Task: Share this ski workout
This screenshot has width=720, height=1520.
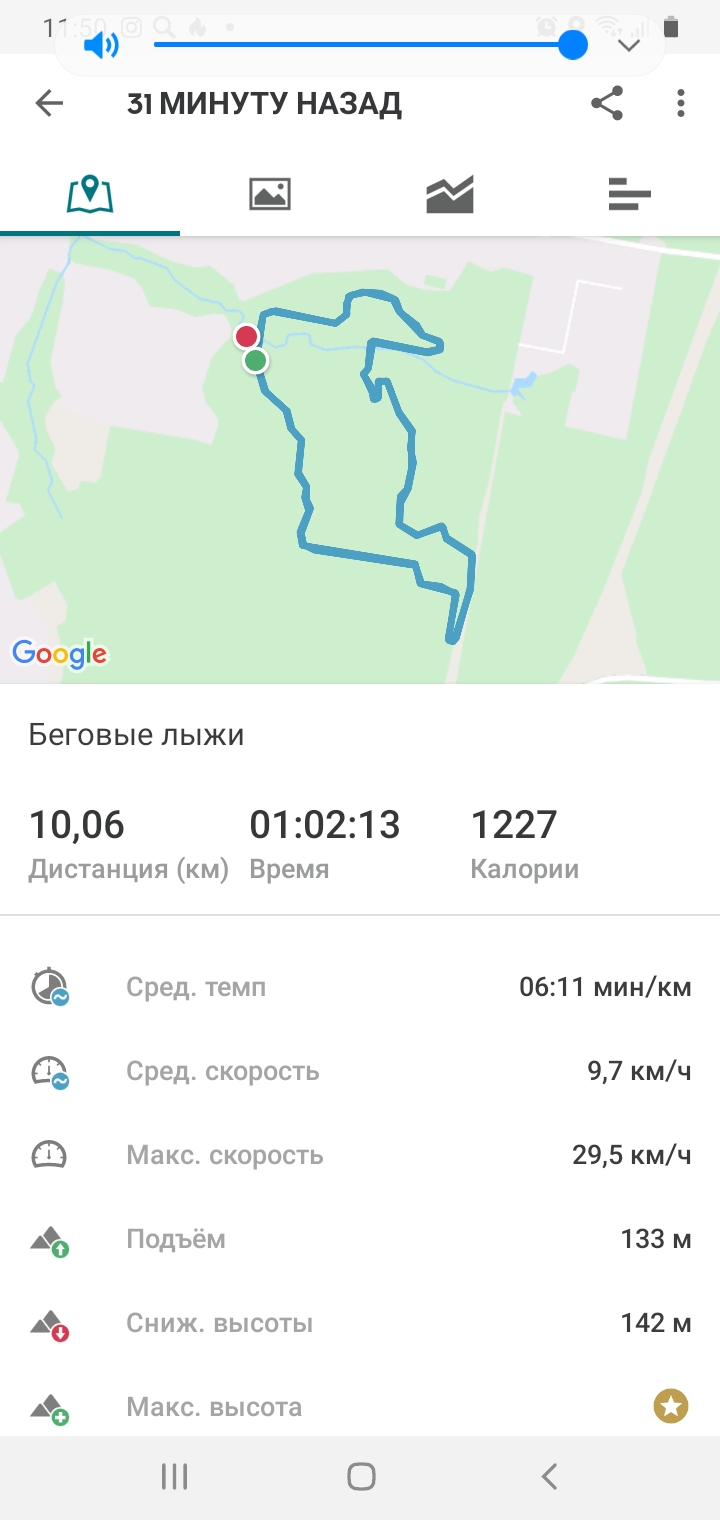Action: (607, 103)
